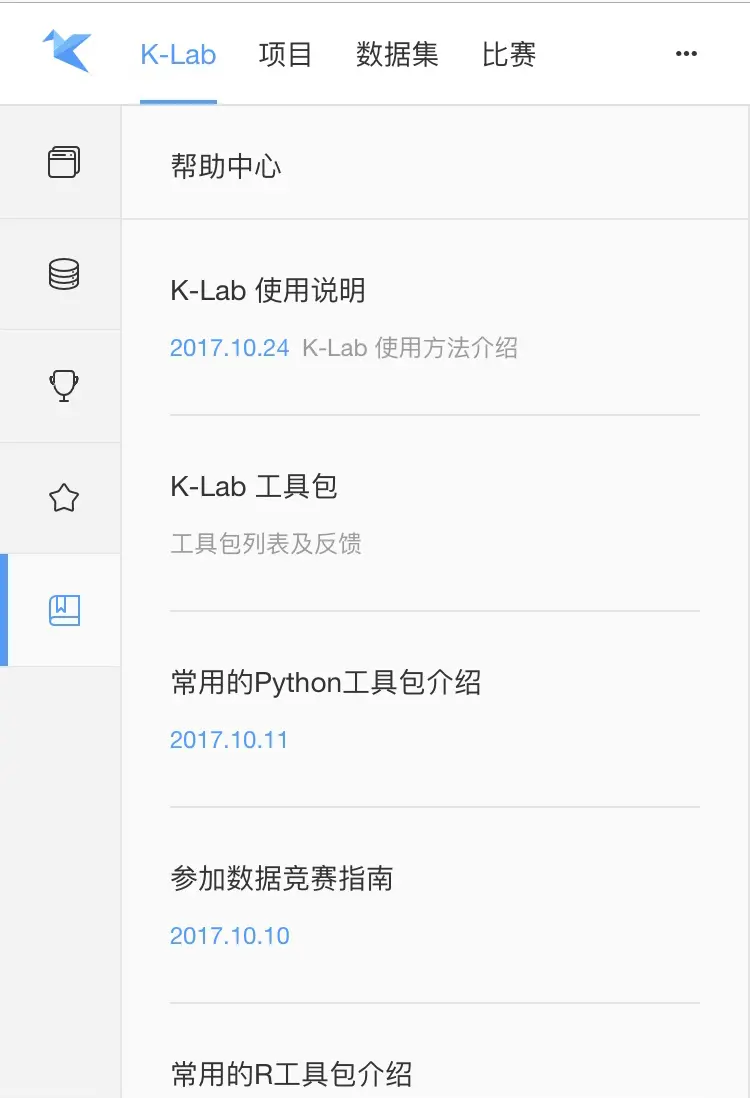The image size is (750, 1098).
Task: Open the database icon in sidebar
Action: click(x=63, y=274)
